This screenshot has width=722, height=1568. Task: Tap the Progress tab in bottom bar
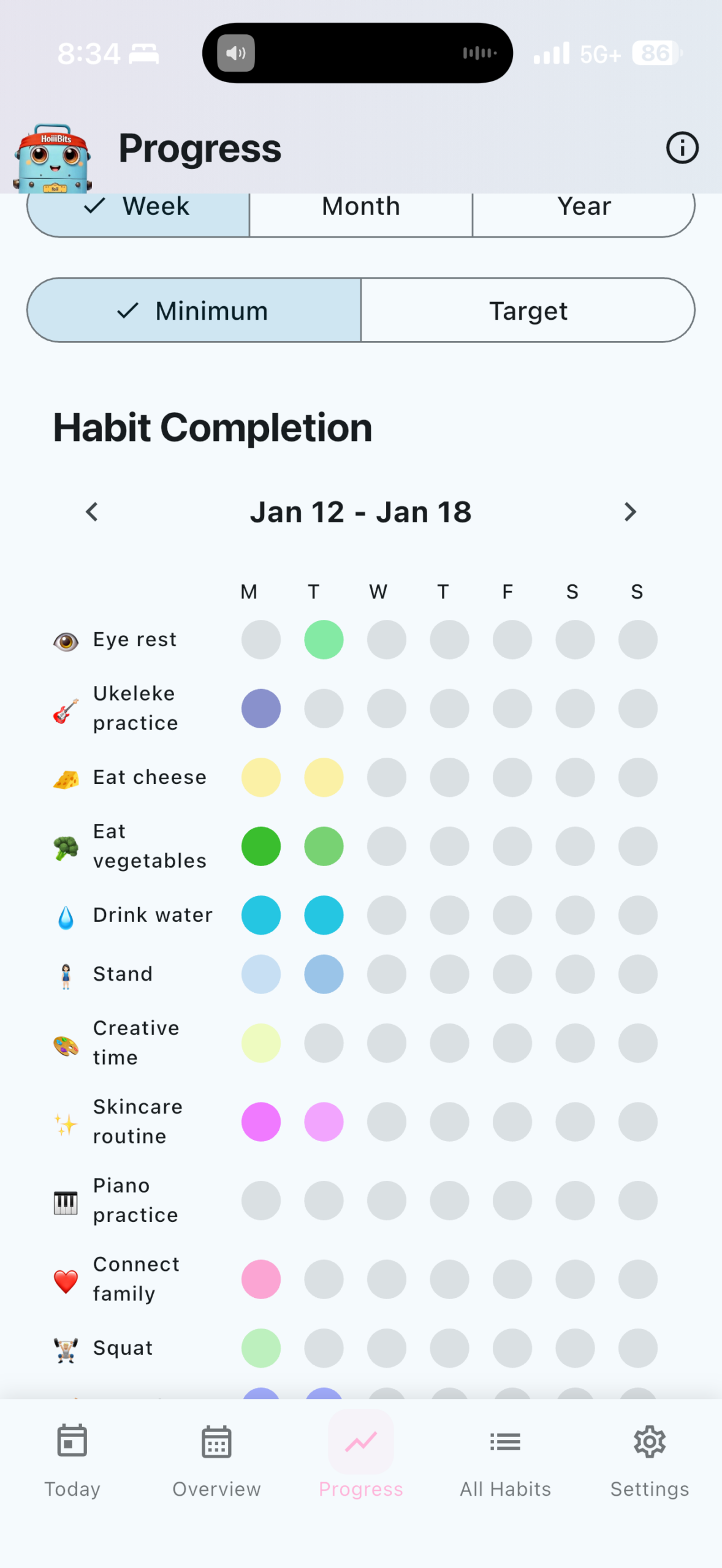tap(360, 1460)
